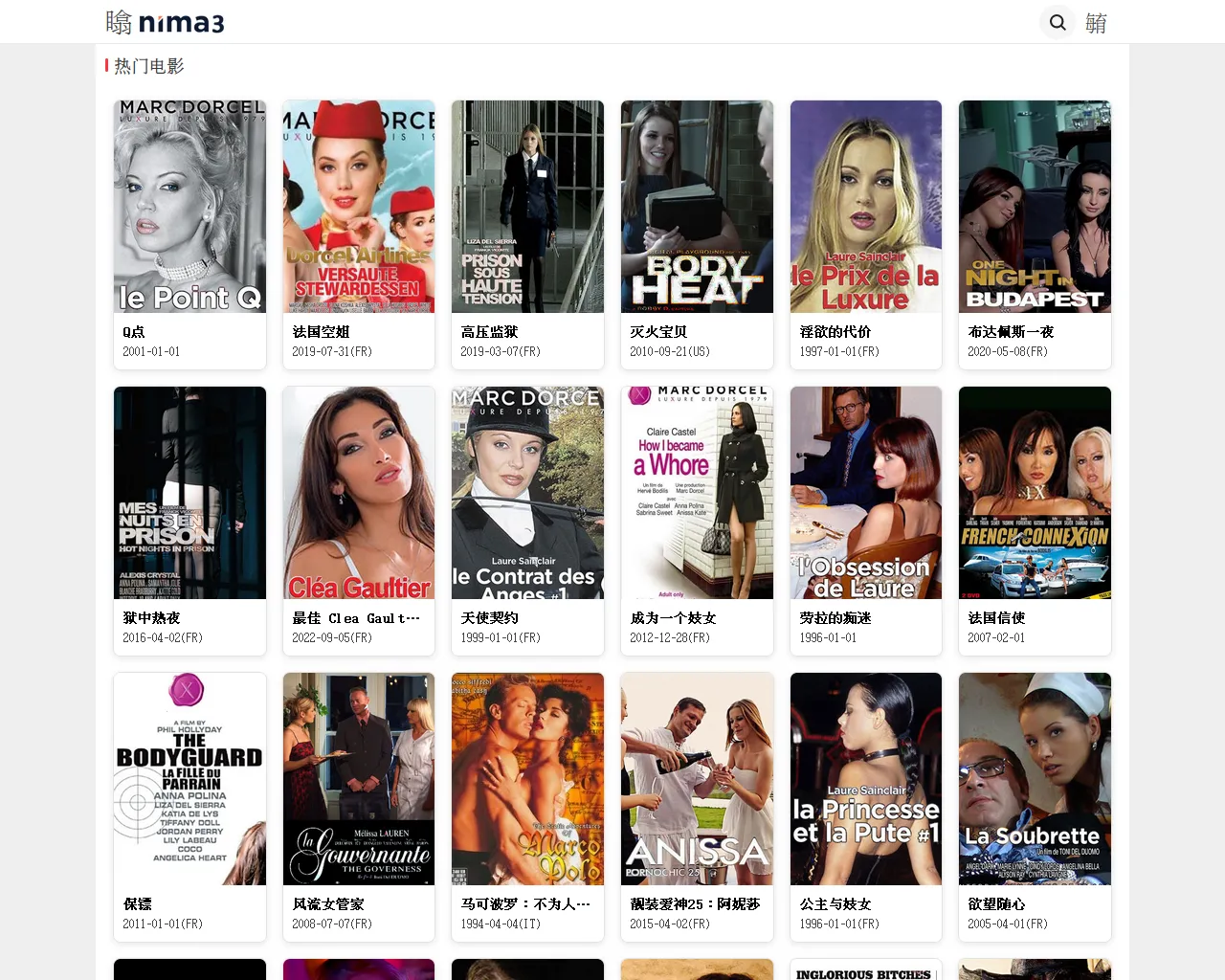Open the 保镖 movie card
This screenshot has width=1225, height=980.
click(x=189, y=807)
